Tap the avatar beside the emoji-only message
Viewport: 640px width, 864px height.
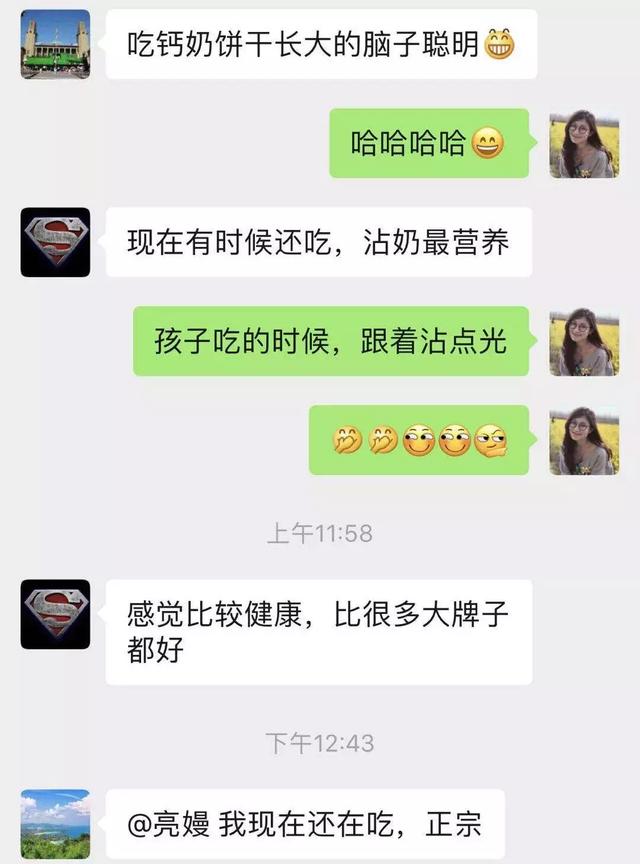point(584,441)
